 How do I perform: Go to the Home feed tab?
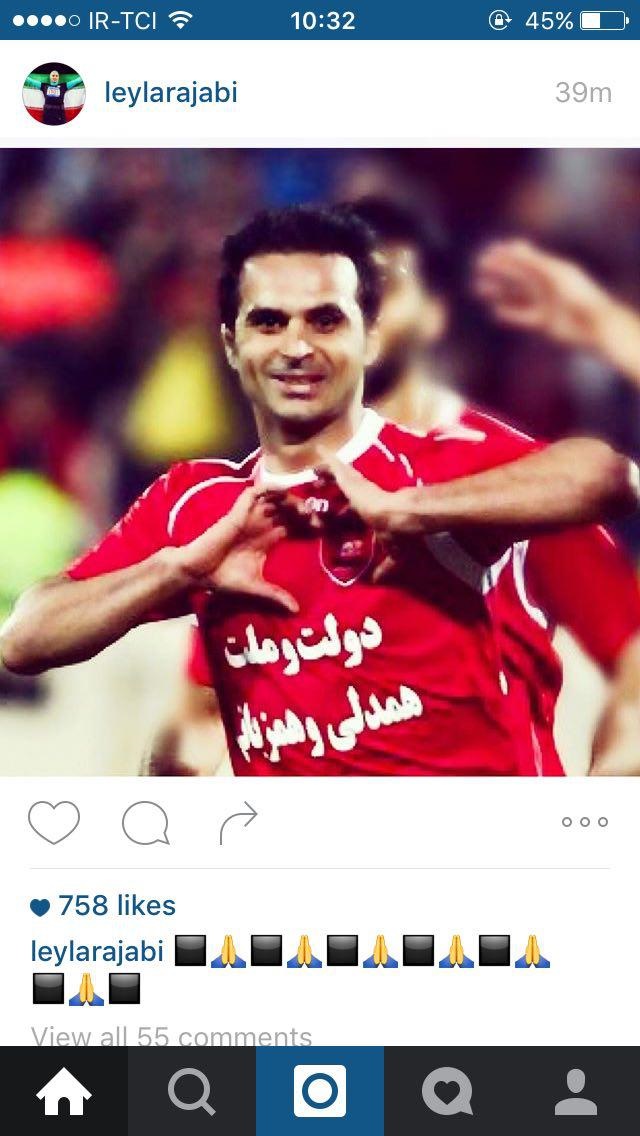coord(64,1091)
